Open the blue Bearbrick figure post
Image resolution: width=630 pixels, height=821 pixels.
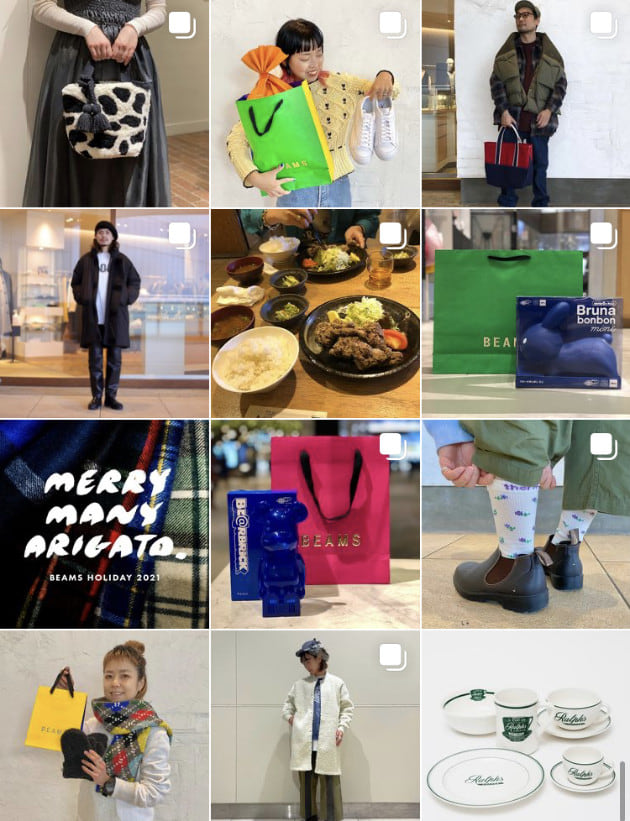(x=315, y=524)
